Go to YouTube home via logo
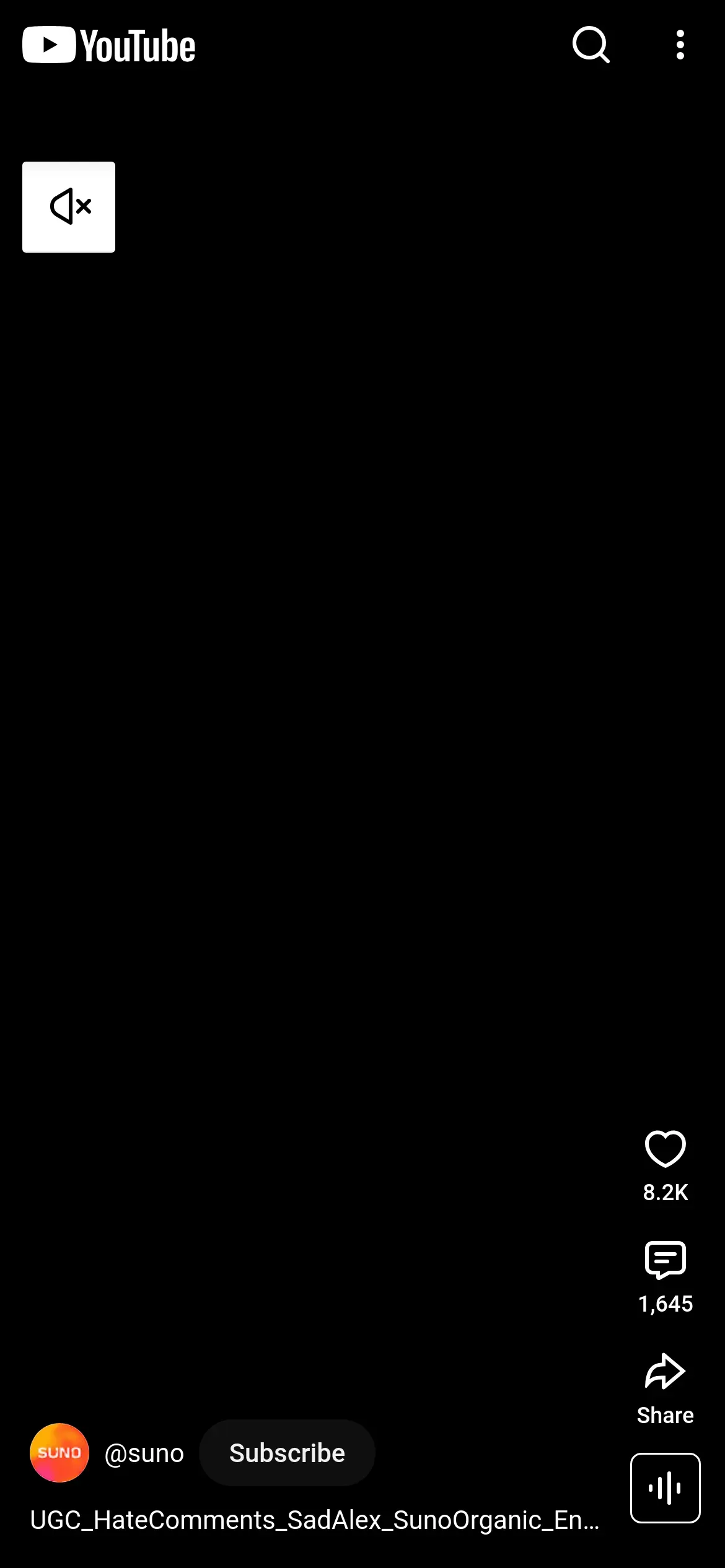 coord(109,45)
